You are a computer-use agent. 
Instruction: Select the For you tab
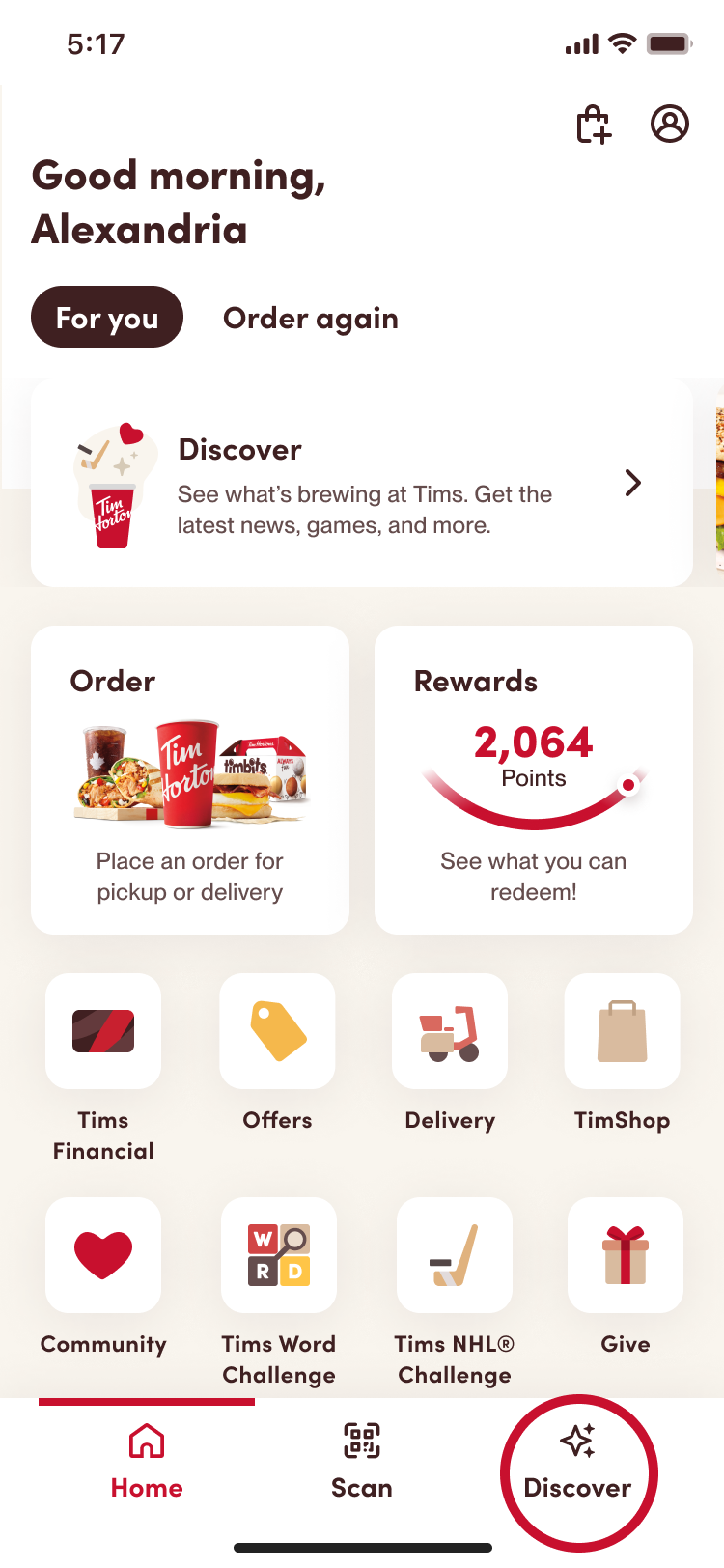pos(107,318)
